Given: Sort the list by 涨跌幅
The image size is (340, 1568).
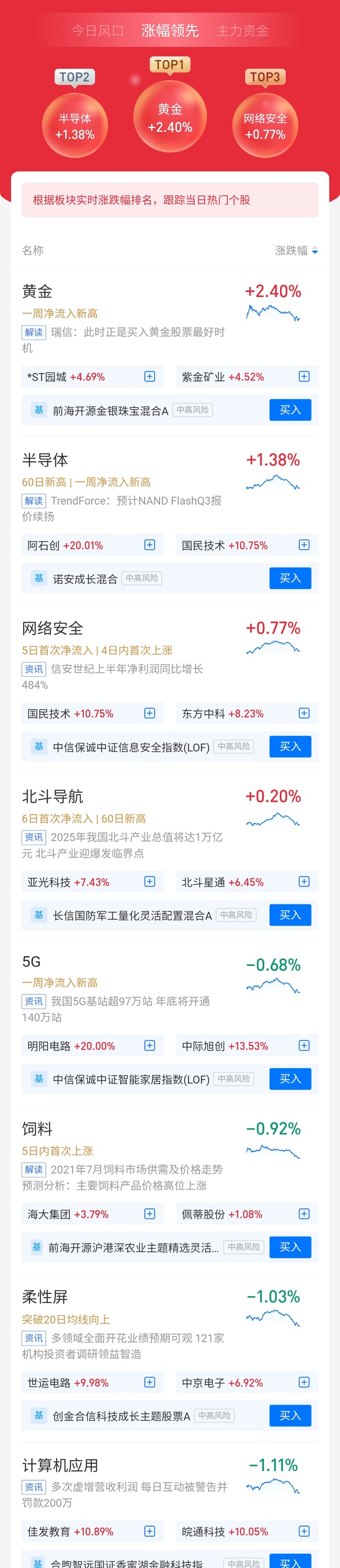Looking at the screenshot, I should pyautogui.click(x=296, y=251).
